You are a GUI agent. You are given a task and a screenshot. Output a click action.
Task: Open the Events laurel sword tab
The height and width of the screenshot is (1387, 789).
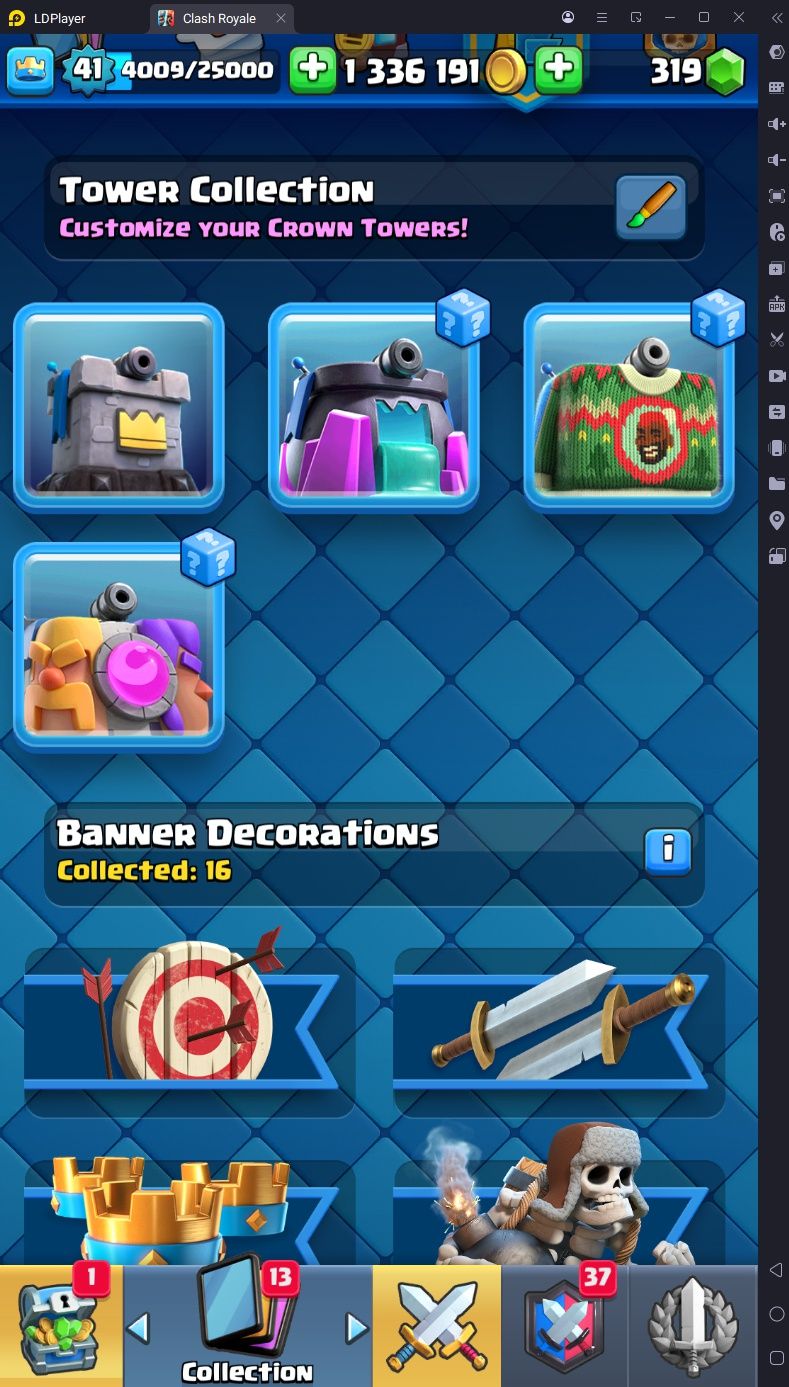click(x=693, y=1326)
